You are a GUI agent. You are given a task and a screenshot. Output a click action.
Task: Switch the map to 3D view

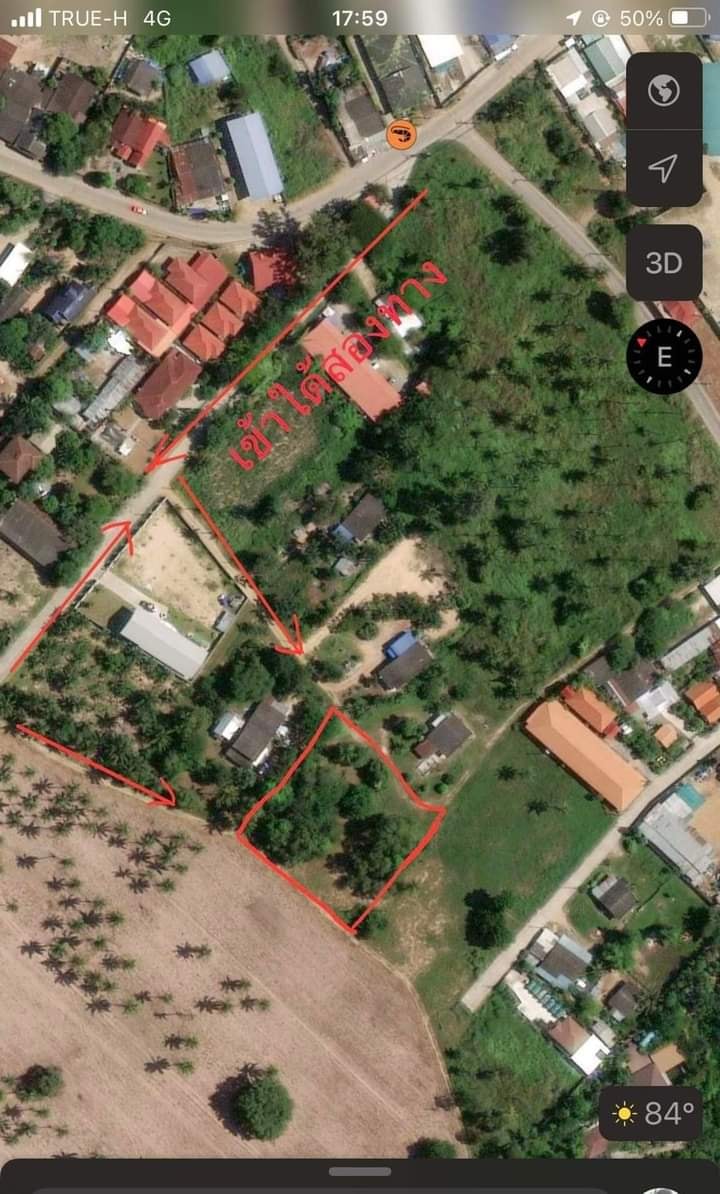click(664, 263)
